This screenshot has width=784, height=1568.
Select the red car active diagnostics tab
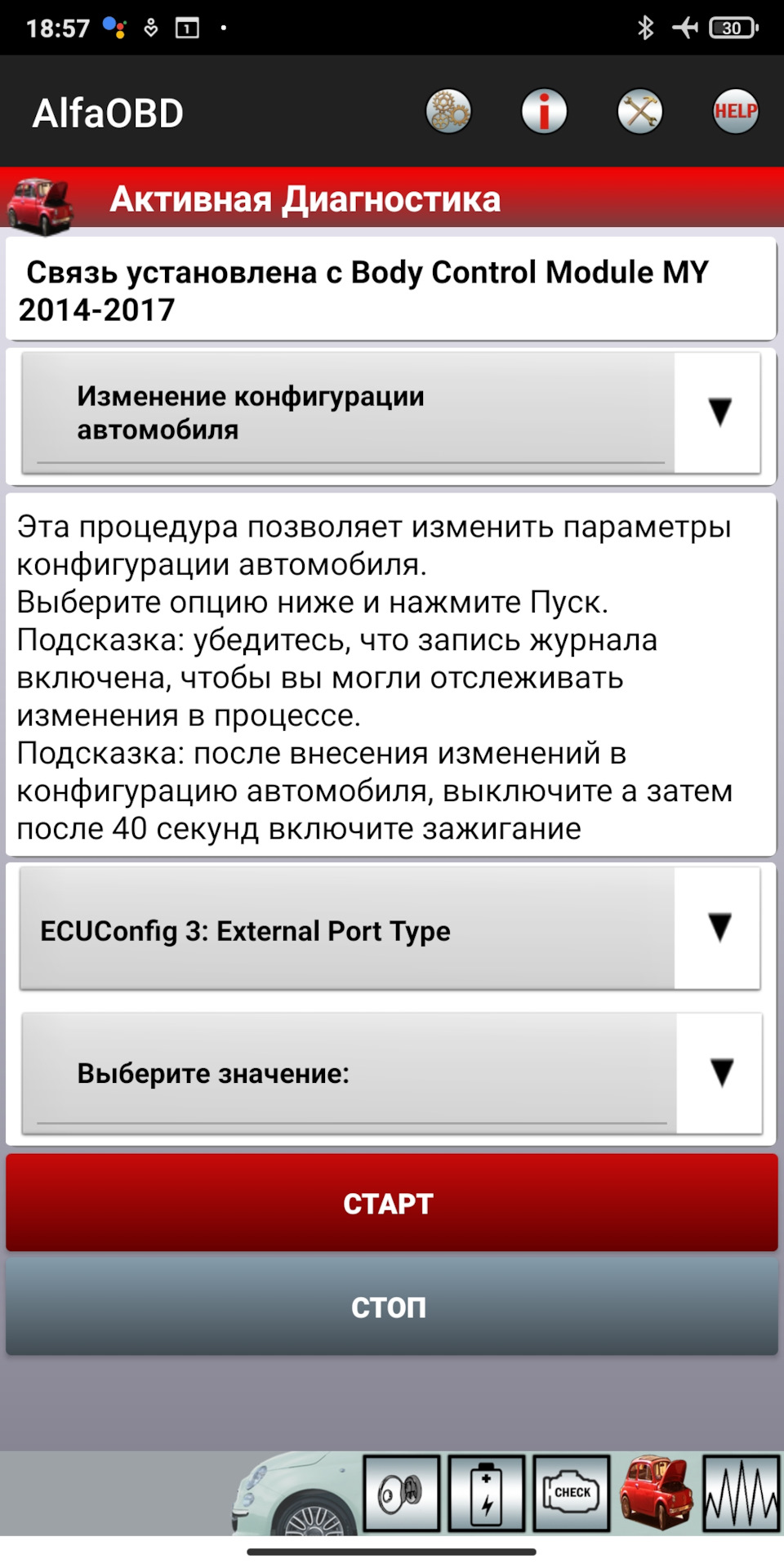pyautogui.click(x=656, y=1493)
